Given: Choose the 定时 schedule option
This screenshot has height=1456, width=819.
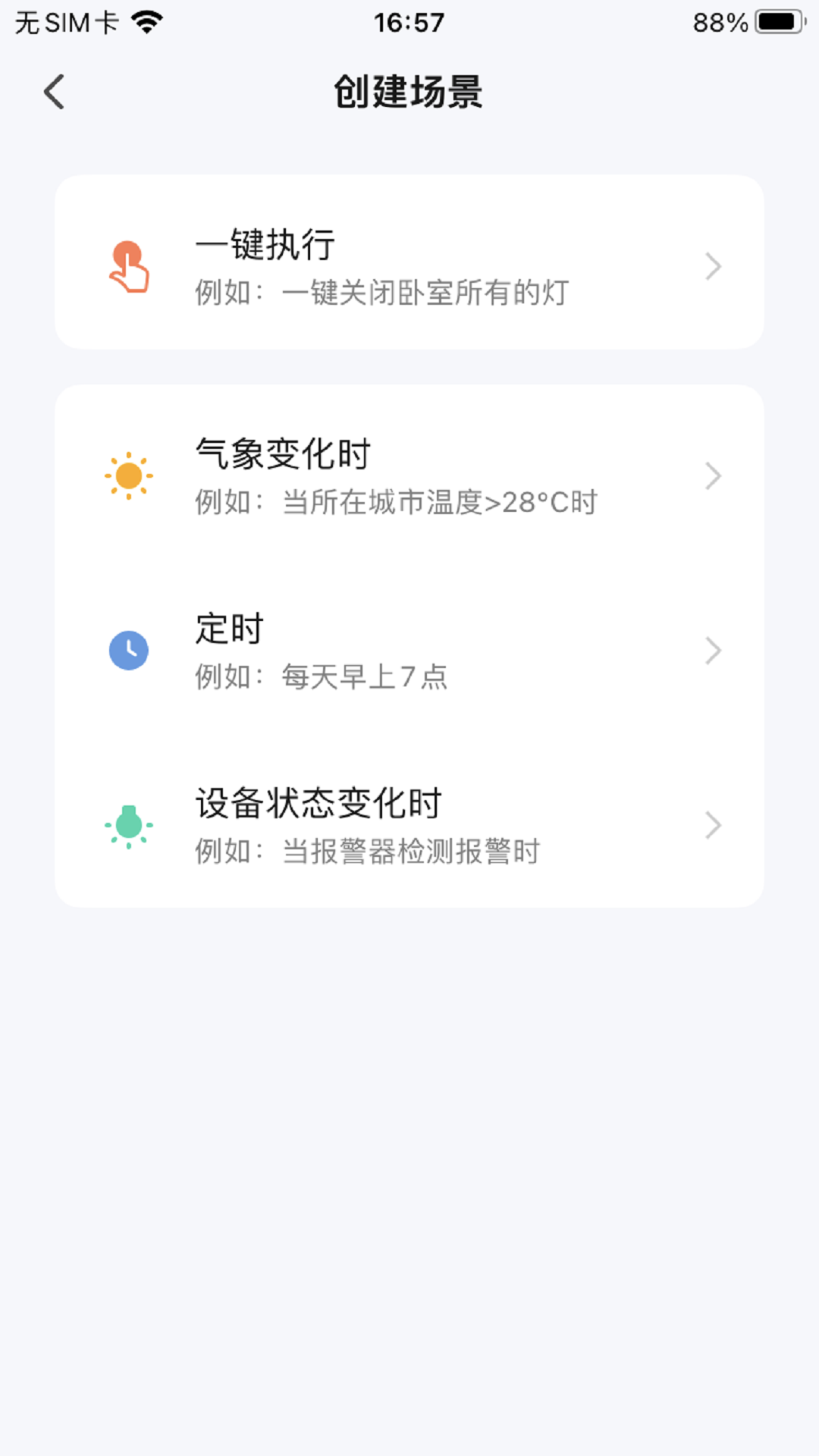Looking at the screenshot, I should click(409, 650).
